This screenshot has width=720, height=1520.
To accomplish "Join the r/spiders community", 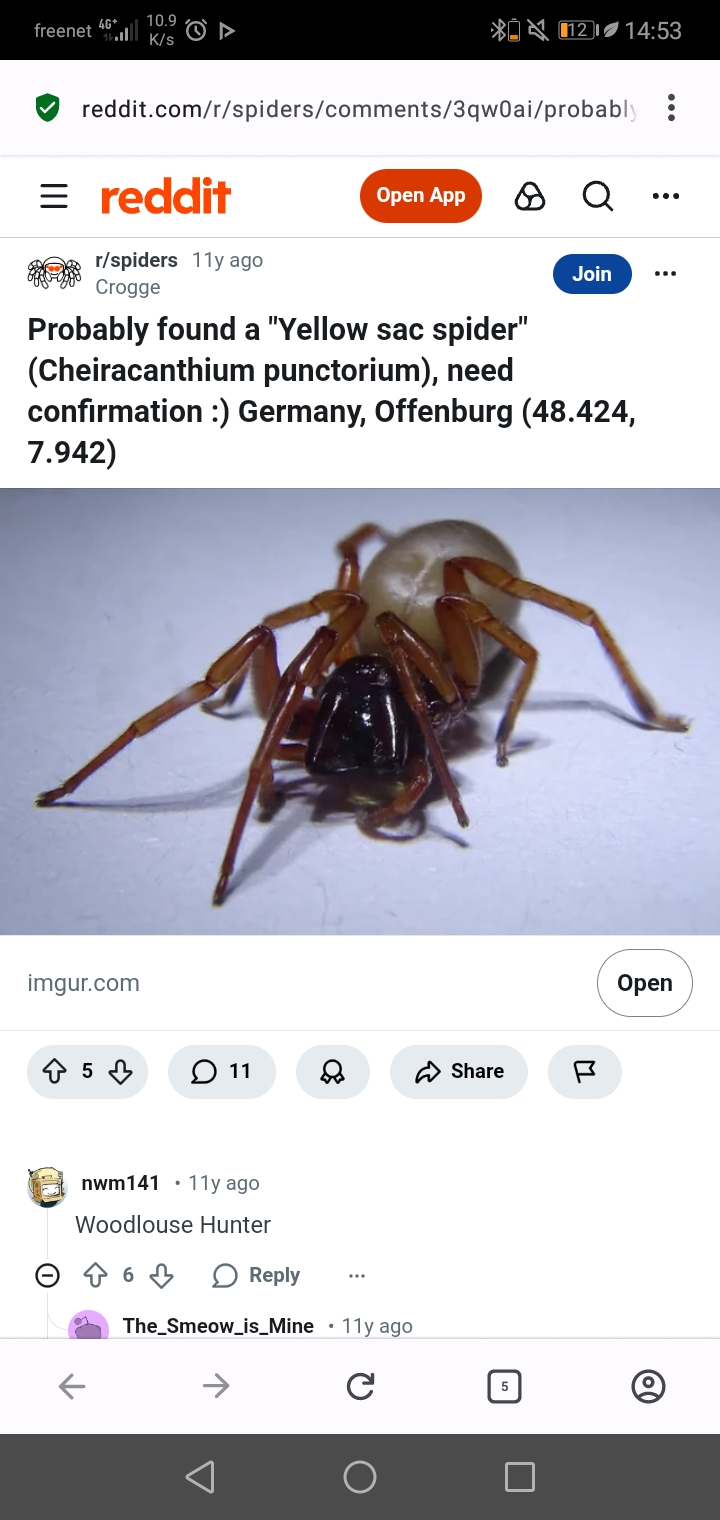I will coord(592,274).
